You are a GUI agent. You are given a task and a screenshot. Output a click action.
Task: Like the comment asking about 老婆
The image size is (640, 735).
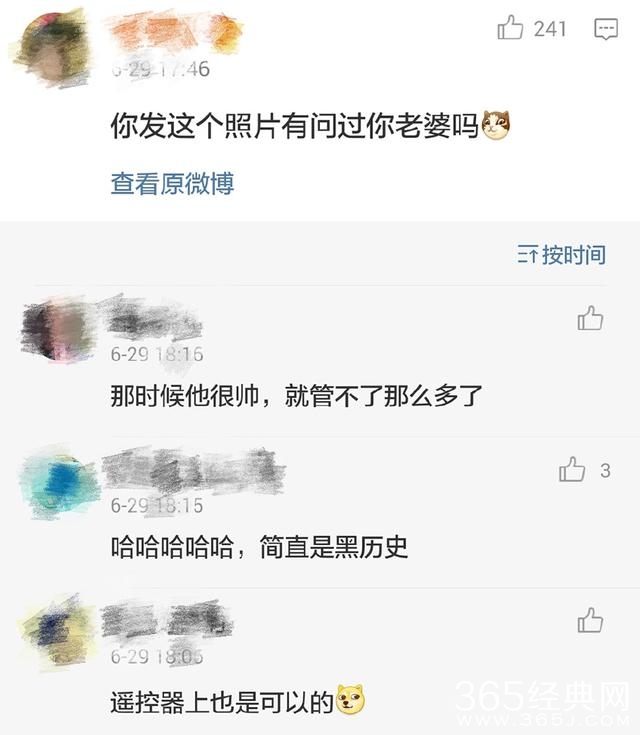pyautogui.click(x=511, y=29)
